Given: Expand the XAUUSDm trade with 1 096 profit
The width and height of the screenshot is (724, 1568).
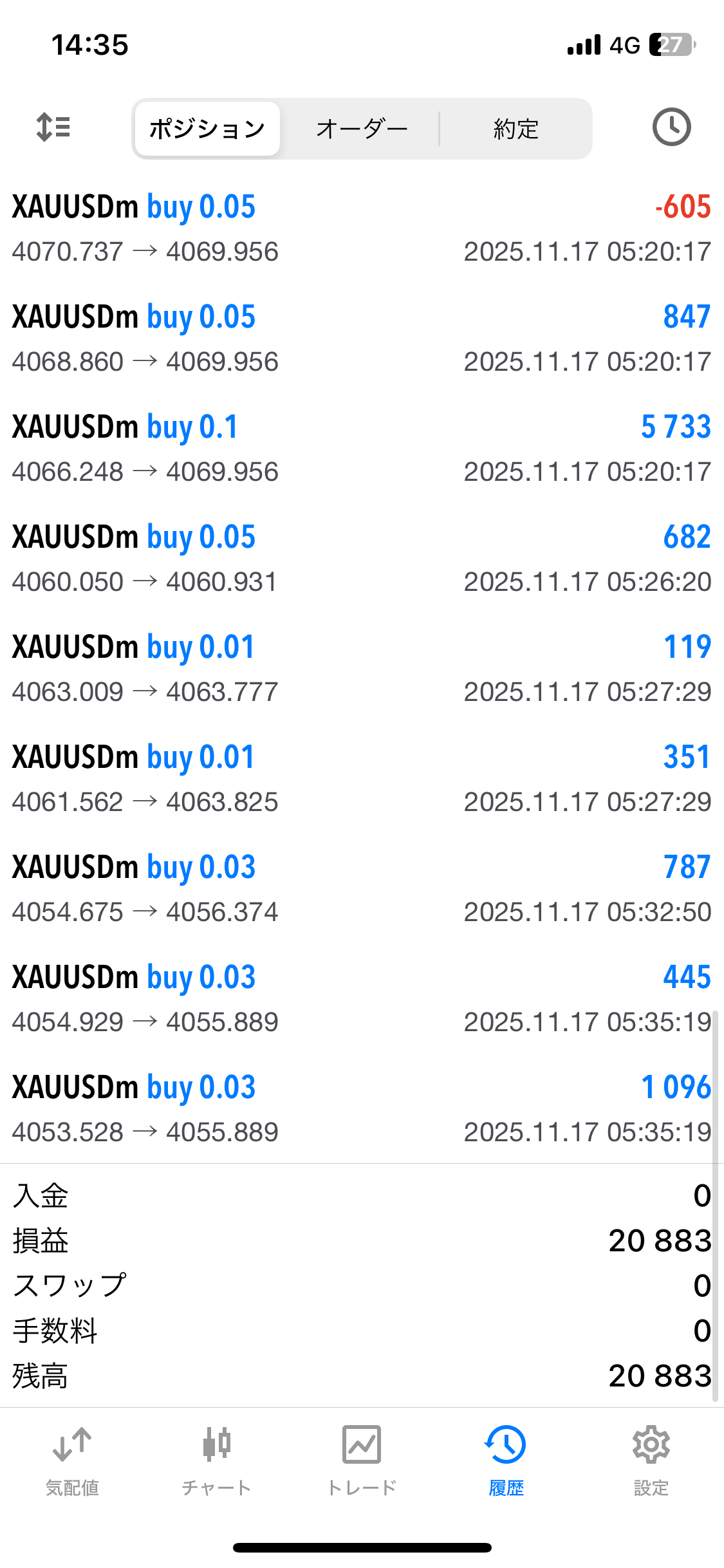Looking at the screenshot, I should 362,1109.
